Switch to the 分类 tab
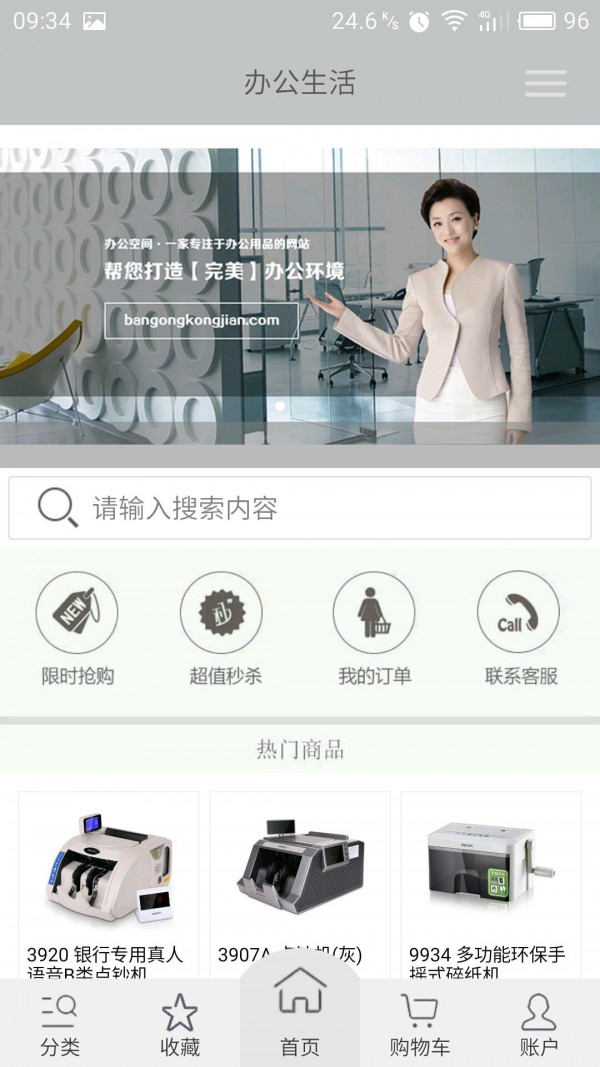This screenshot has height=1067, width=600. 60,1025
